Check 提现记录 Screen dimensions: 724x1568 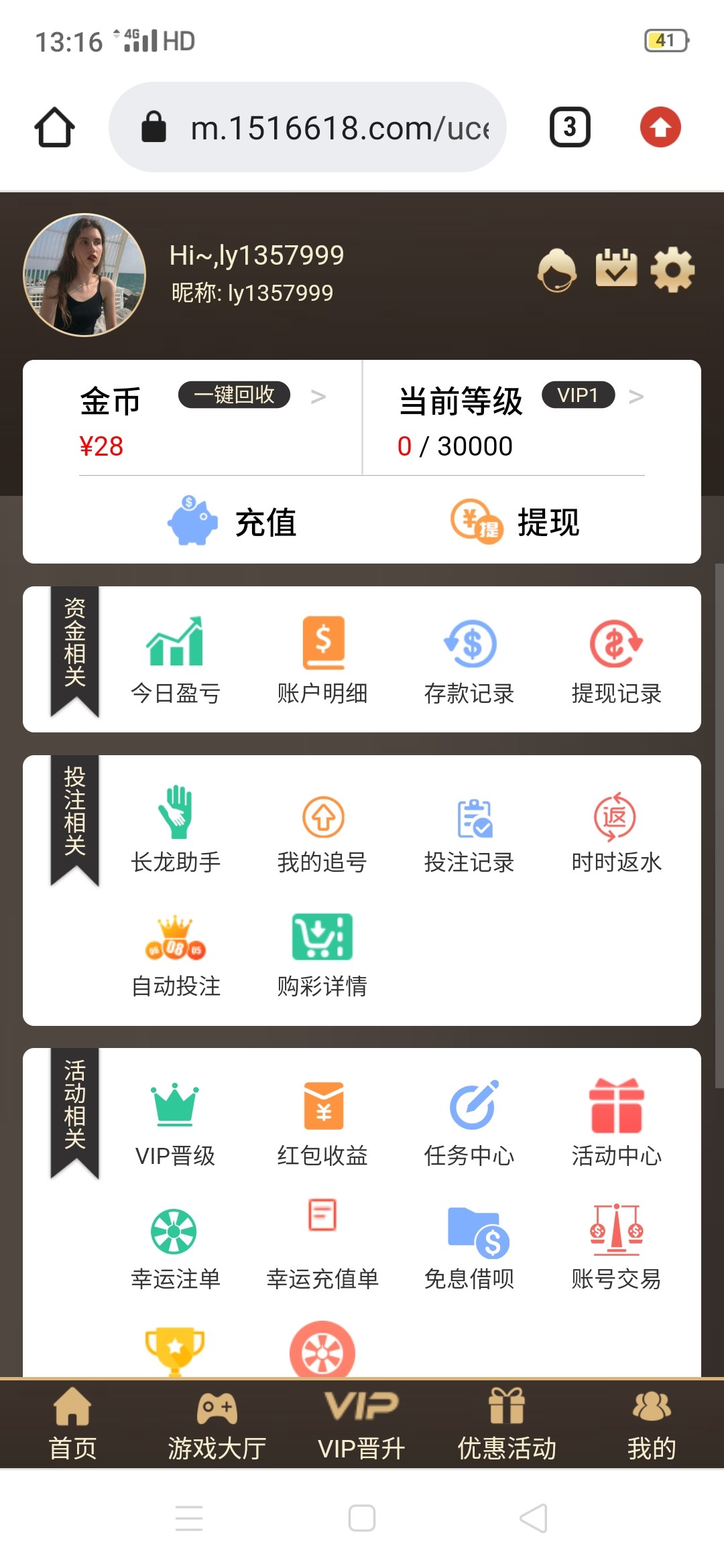[x=616, y=659]
